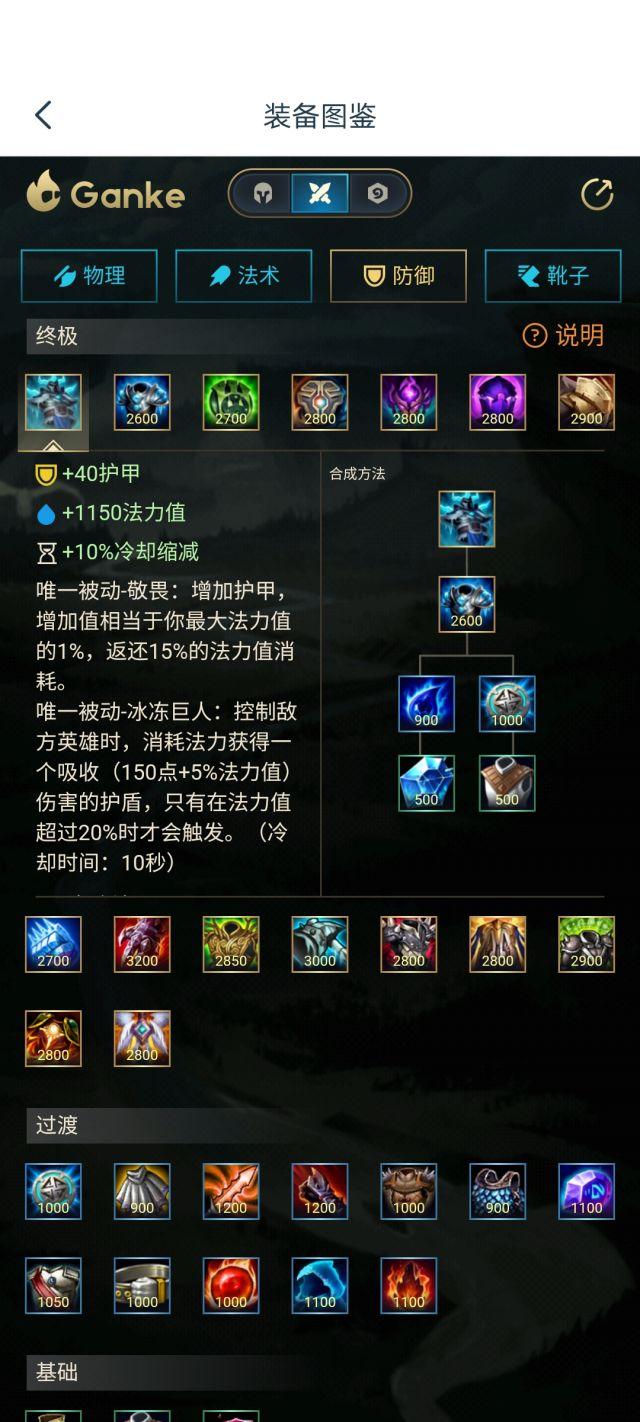Select the 3200 ultimate item
The height and width of the screenshot is (1422, 640).
click(142, 944)
